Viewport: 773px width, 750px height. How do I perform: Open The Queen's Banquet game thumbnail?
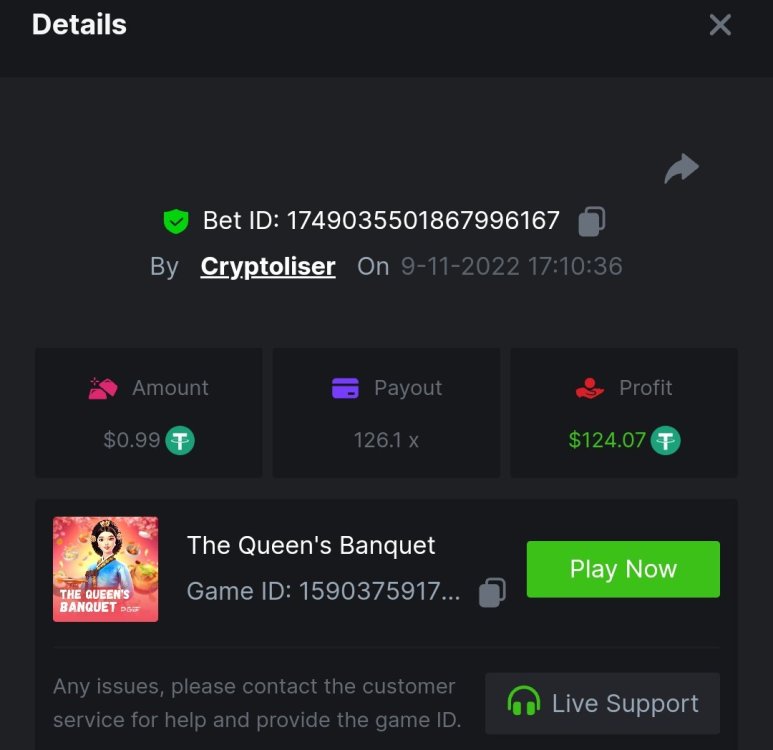(x=105, y=569)
